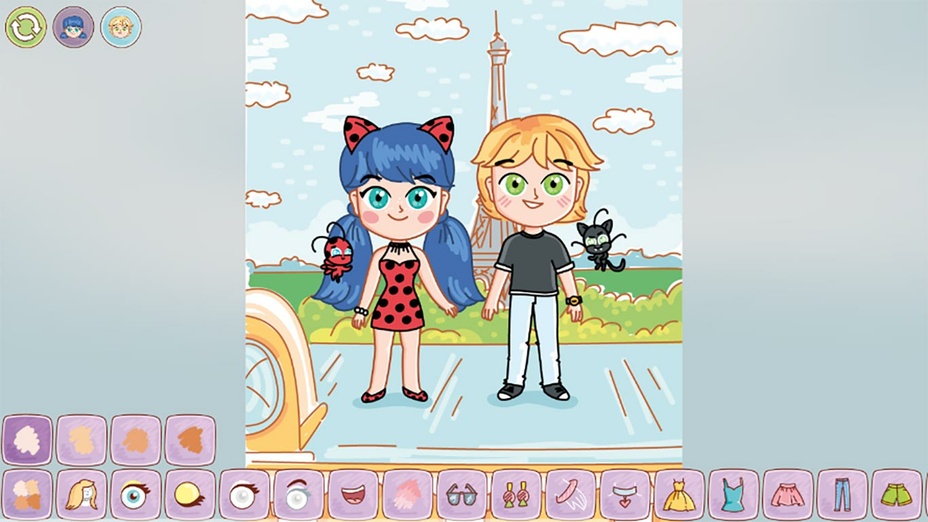Tap the green reset arrows button
The height and width of the screenshot is (522, 928).
click(x=26, y=27)
